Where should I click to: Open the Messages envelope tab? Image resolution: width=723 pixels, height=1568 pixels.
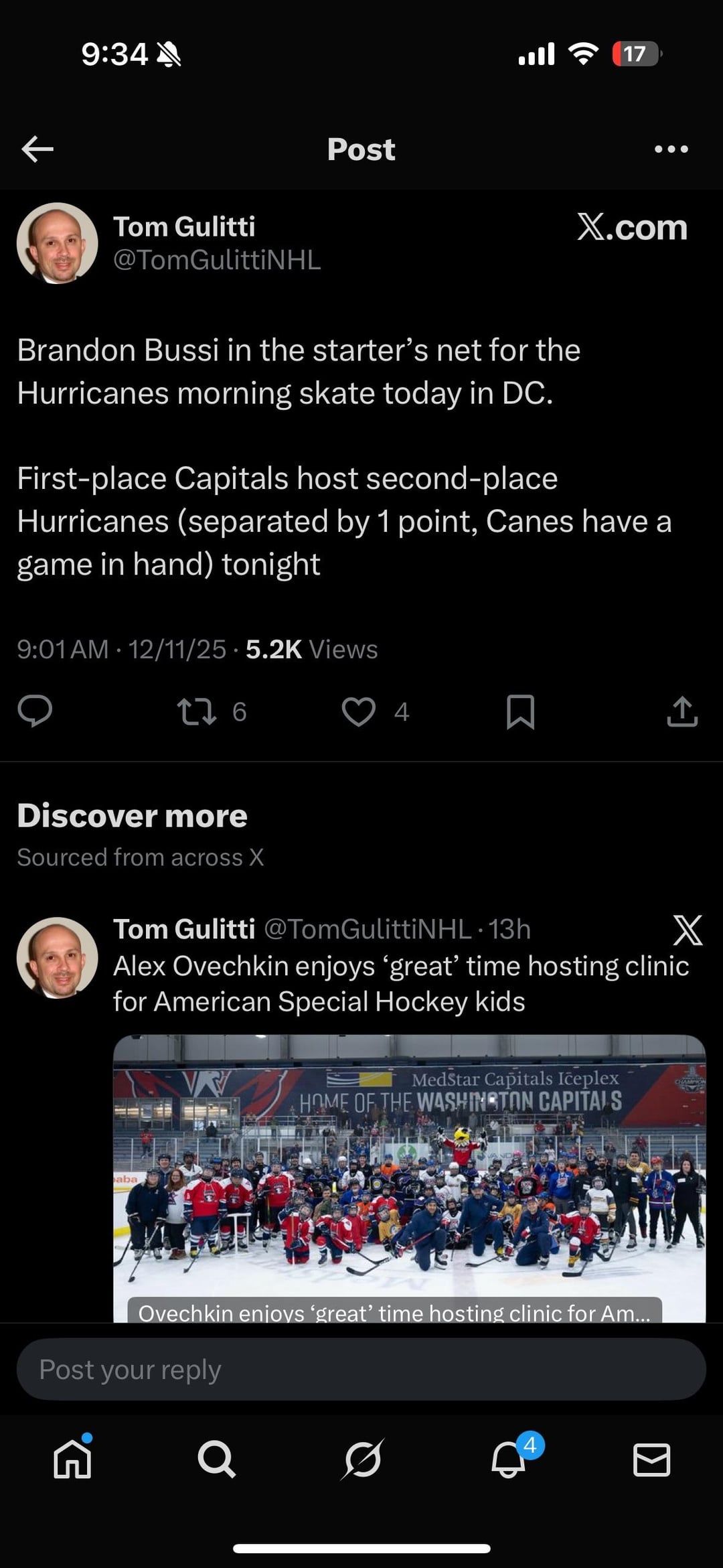[x=651, y=1459]
